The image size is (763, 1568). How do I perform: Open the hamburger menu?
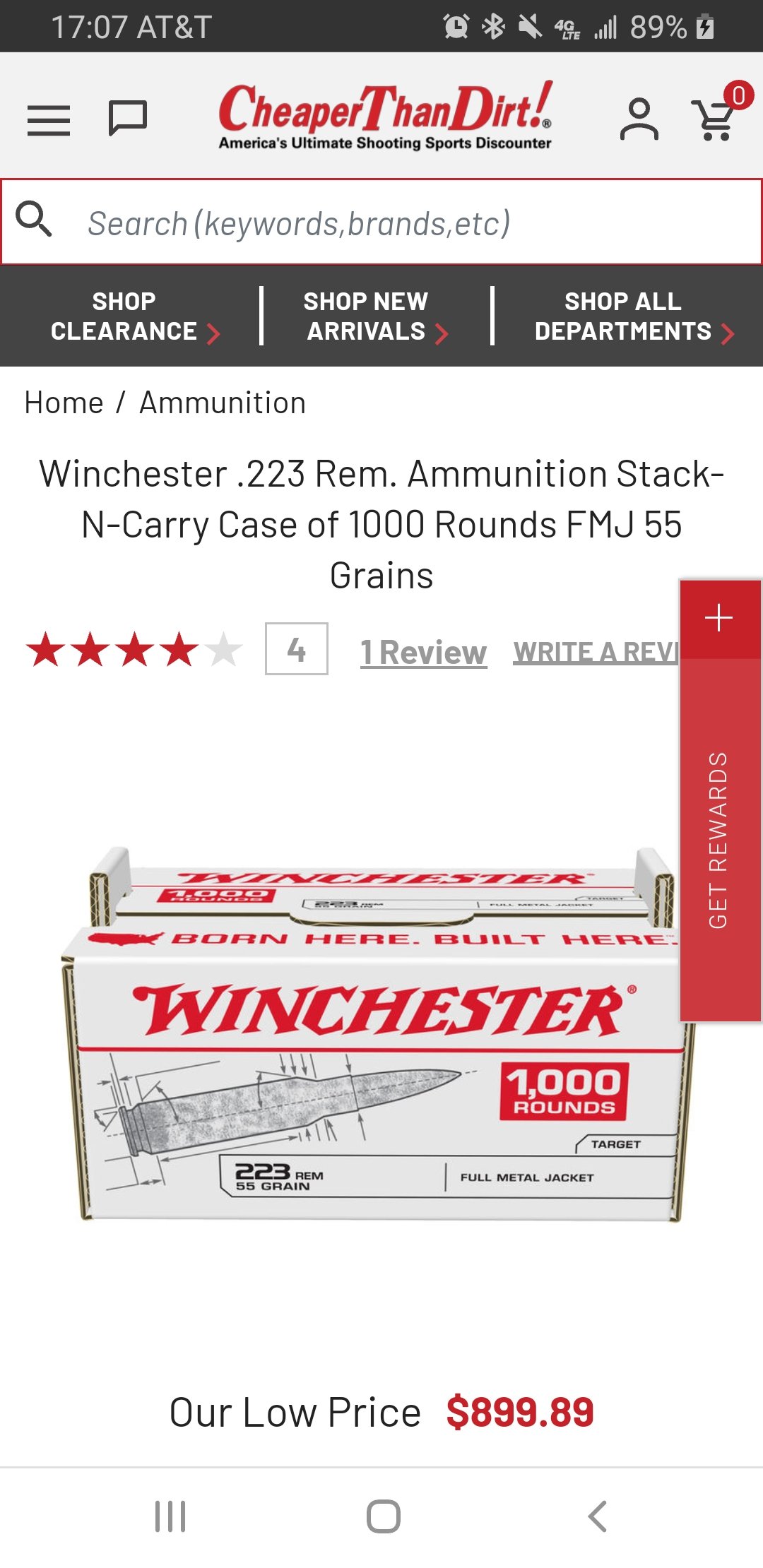49,119
